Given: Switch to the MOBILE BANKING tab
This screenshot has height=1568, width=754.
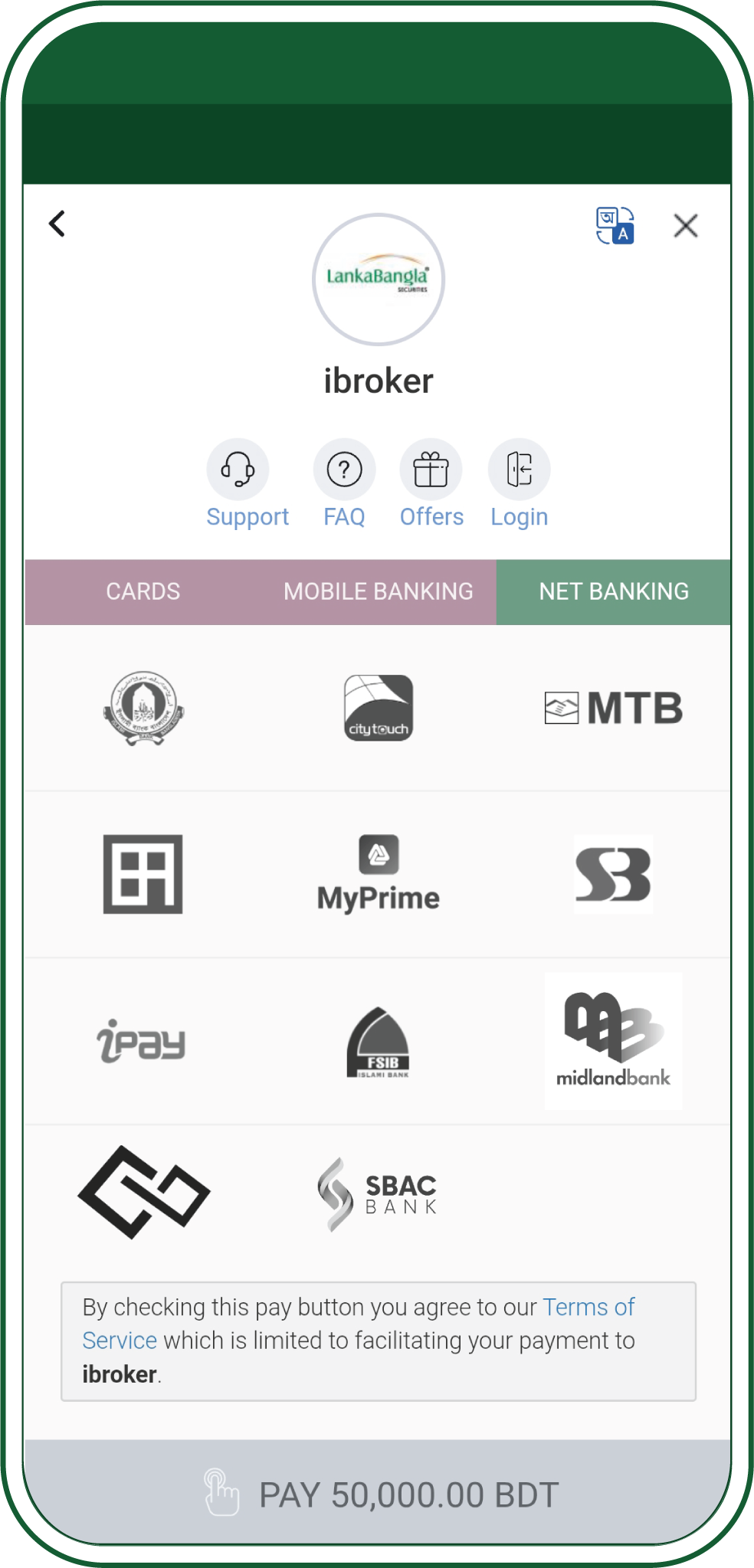Looking at the screenshot, I should pyautogui.click(x=378, y=591).
